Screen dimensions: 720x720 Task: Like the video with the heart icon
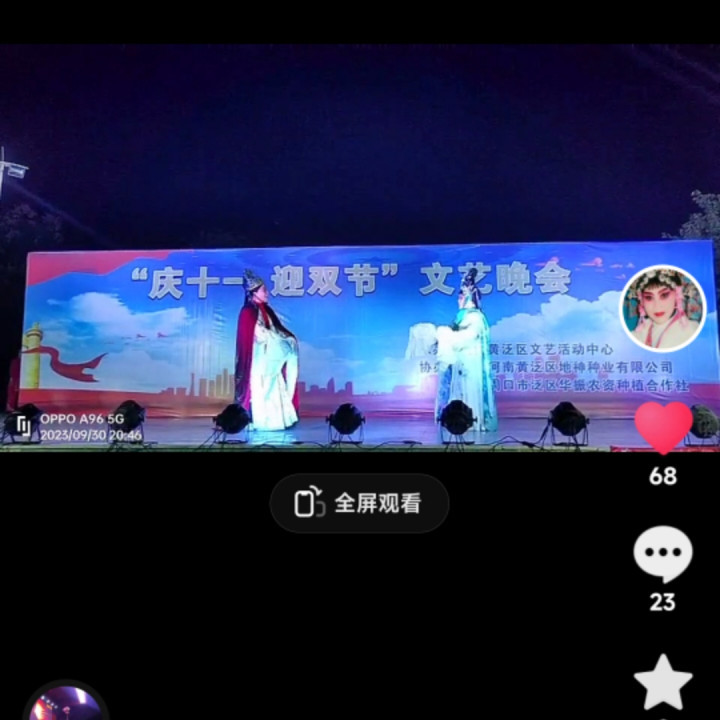pyautogui.click(x=663, y=426)
